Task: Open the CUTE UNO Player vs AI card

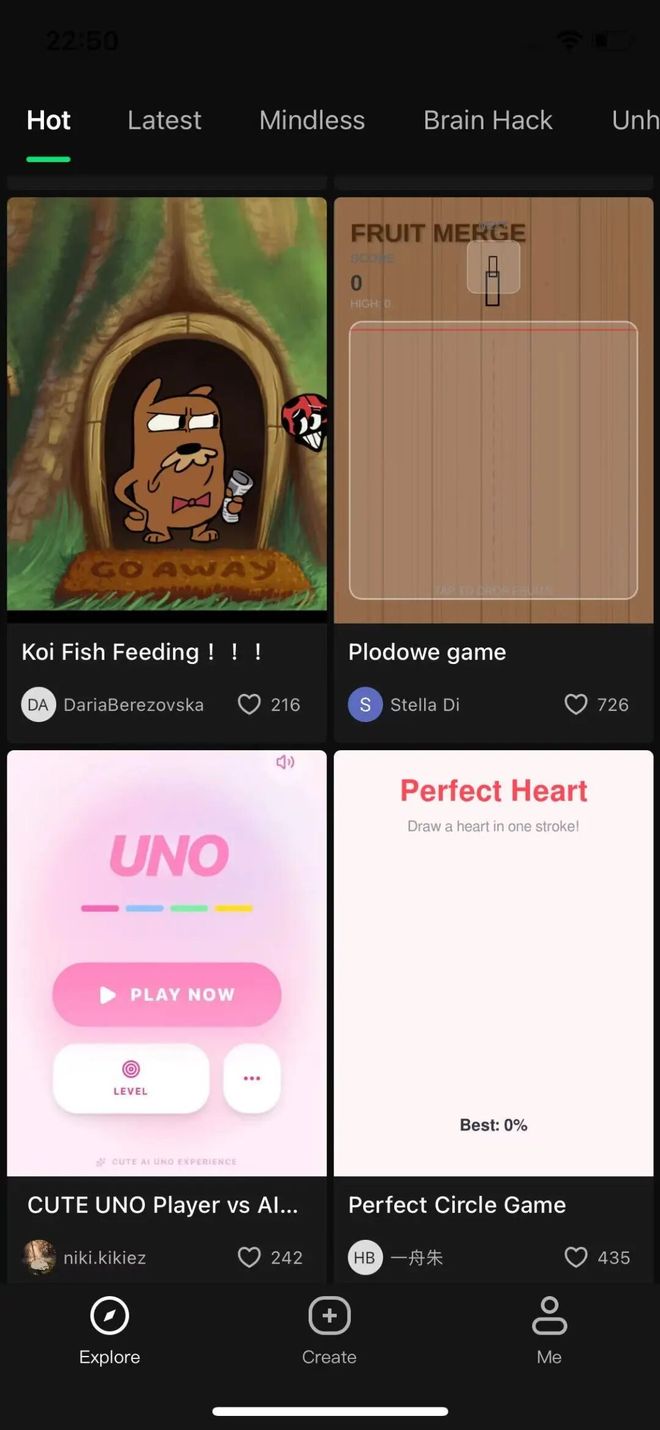Action: 167,963
